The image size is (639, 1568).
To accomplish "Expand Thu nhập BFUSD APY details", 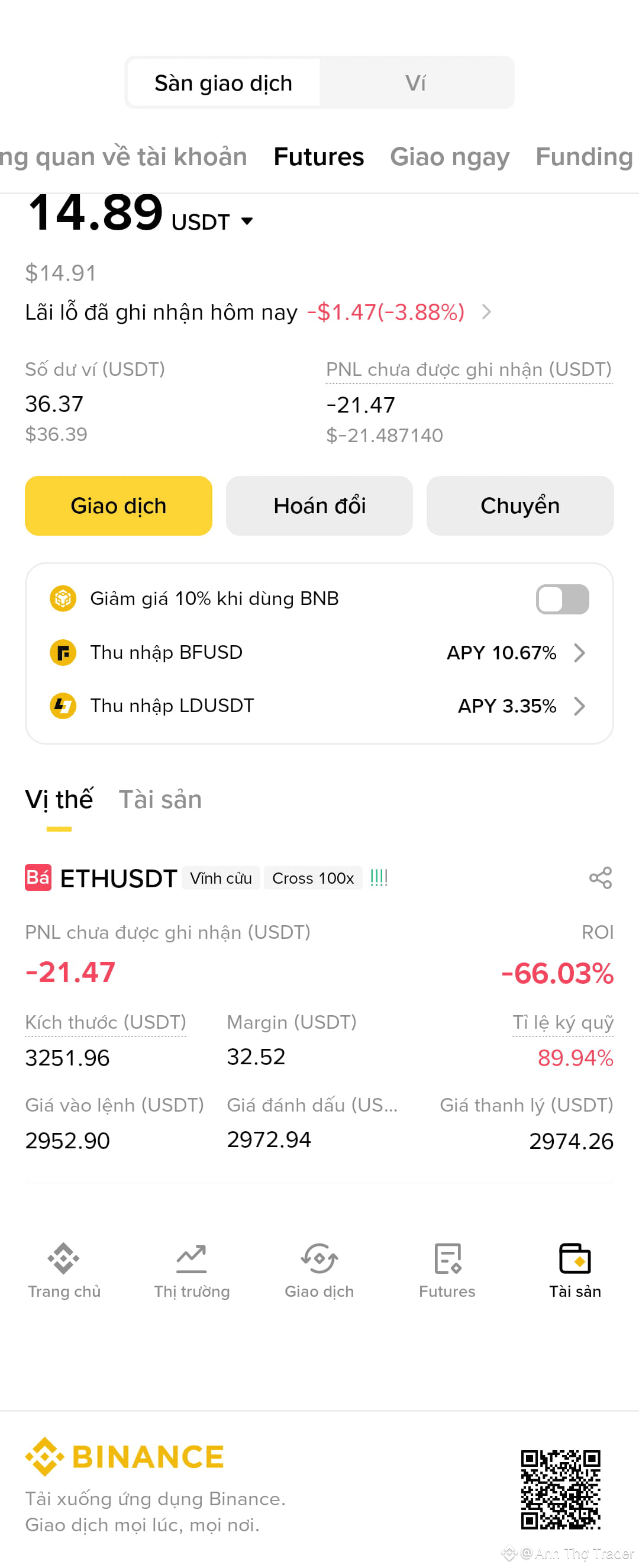I will coord(579,652).
